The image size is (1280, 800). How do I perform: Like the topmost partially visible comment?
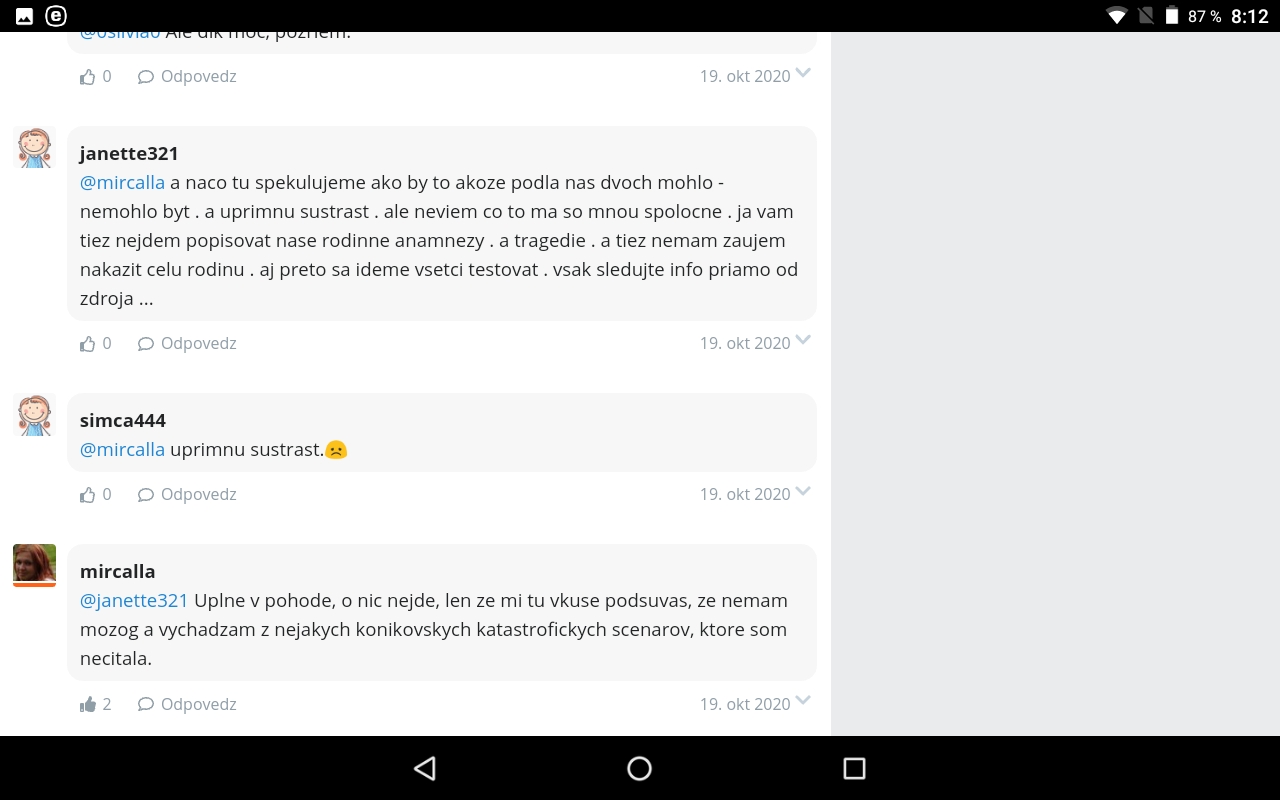coord(88,77)
